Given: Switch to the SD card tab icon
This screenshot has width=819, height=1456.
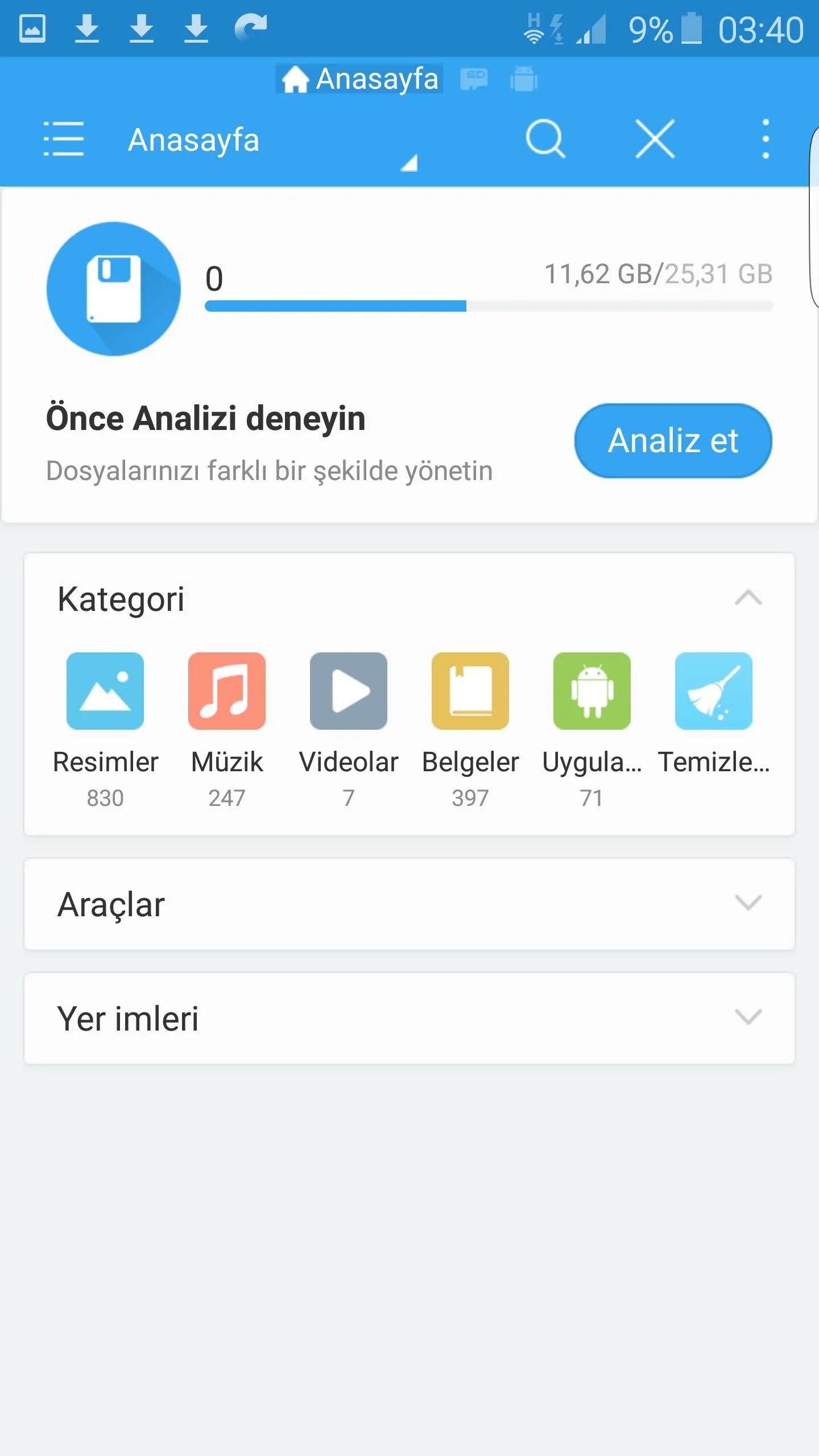Looking at the screenshot, I should click(x=474, y=78).
